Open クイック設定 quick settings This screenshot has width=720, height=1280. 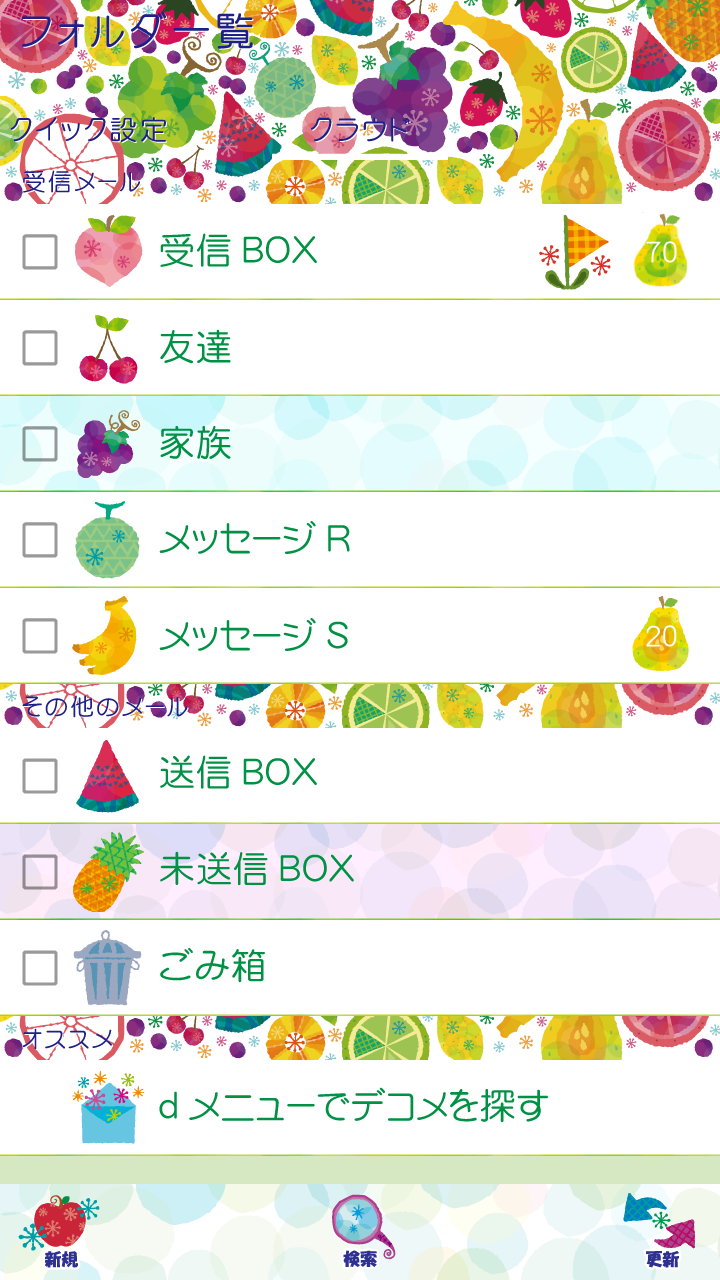point(88,129)
